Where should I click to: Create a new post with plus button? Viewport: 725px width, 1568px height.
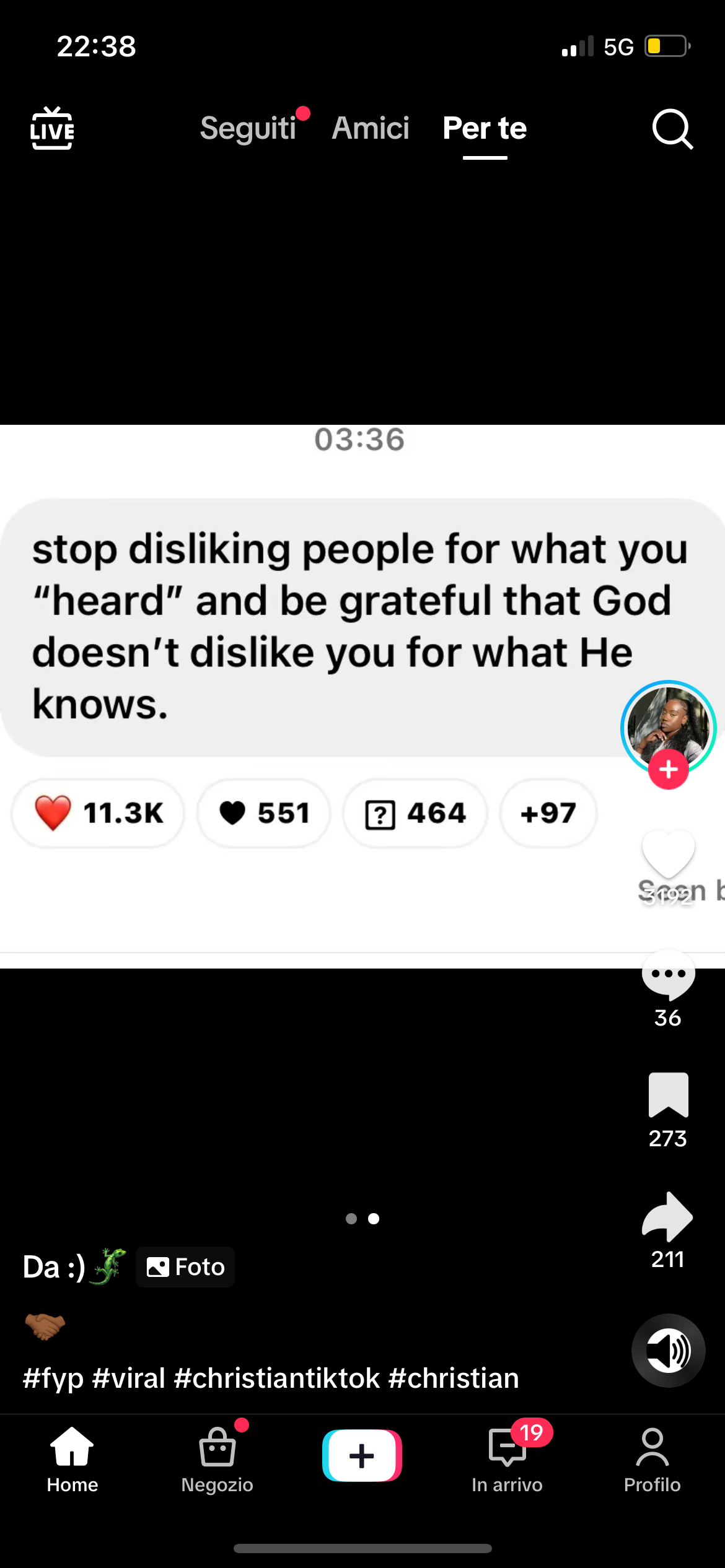click(362, 1455)
